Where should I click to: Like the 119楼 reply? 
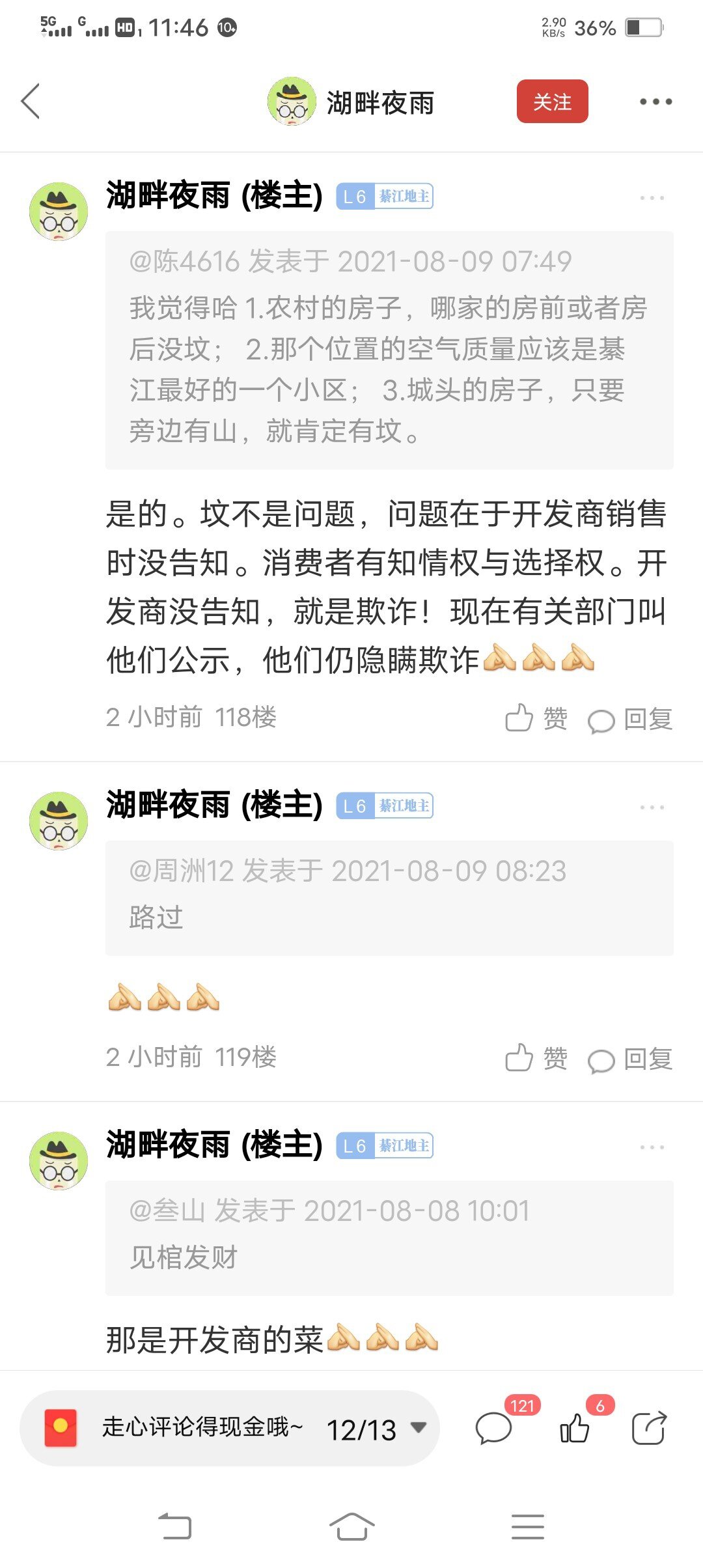(536, 1058)
